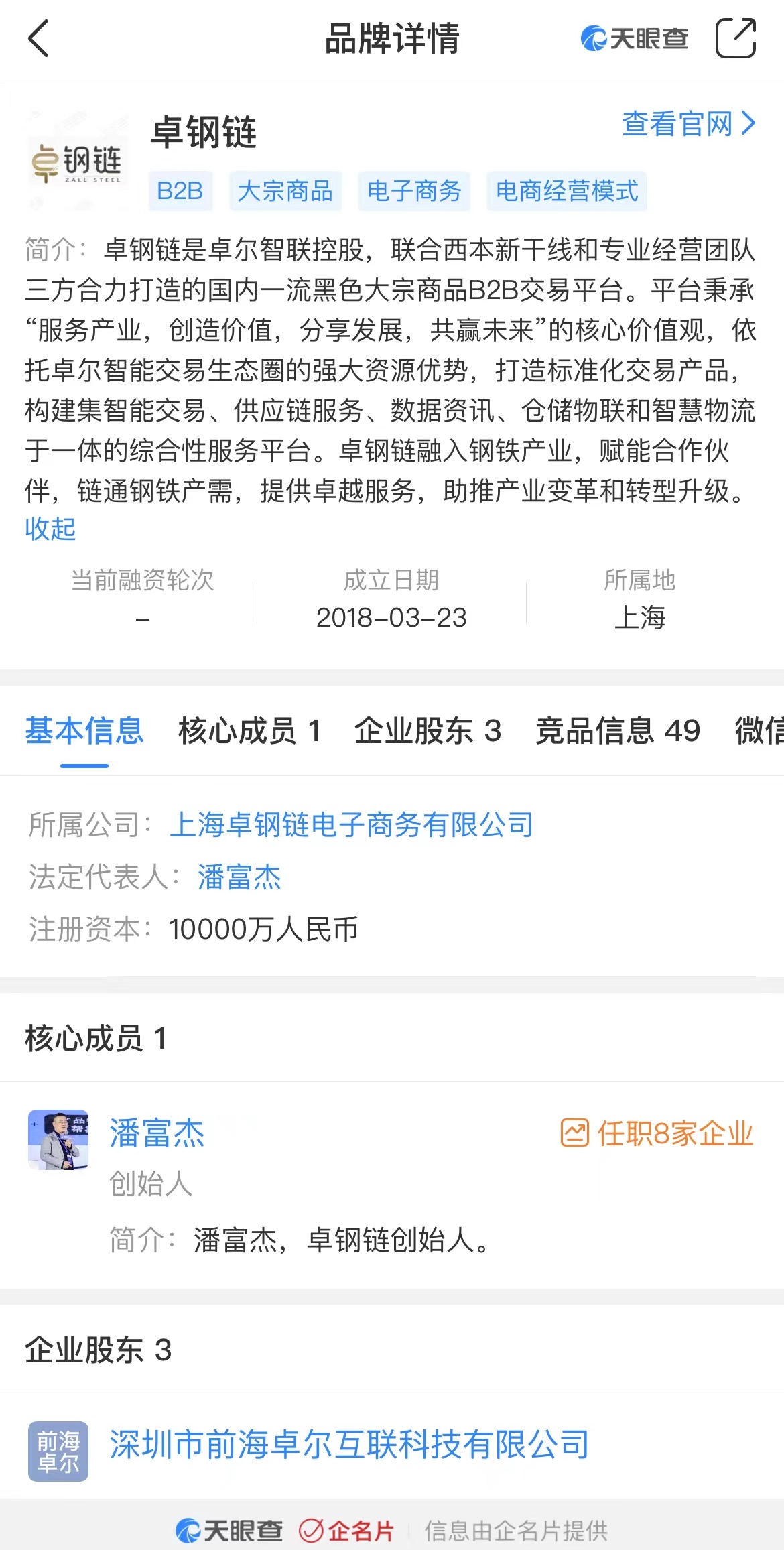Select the 大宗商品 tag
Image resolution: width=784 pixels, height=1550 pixels.
[x=285, y=191]
